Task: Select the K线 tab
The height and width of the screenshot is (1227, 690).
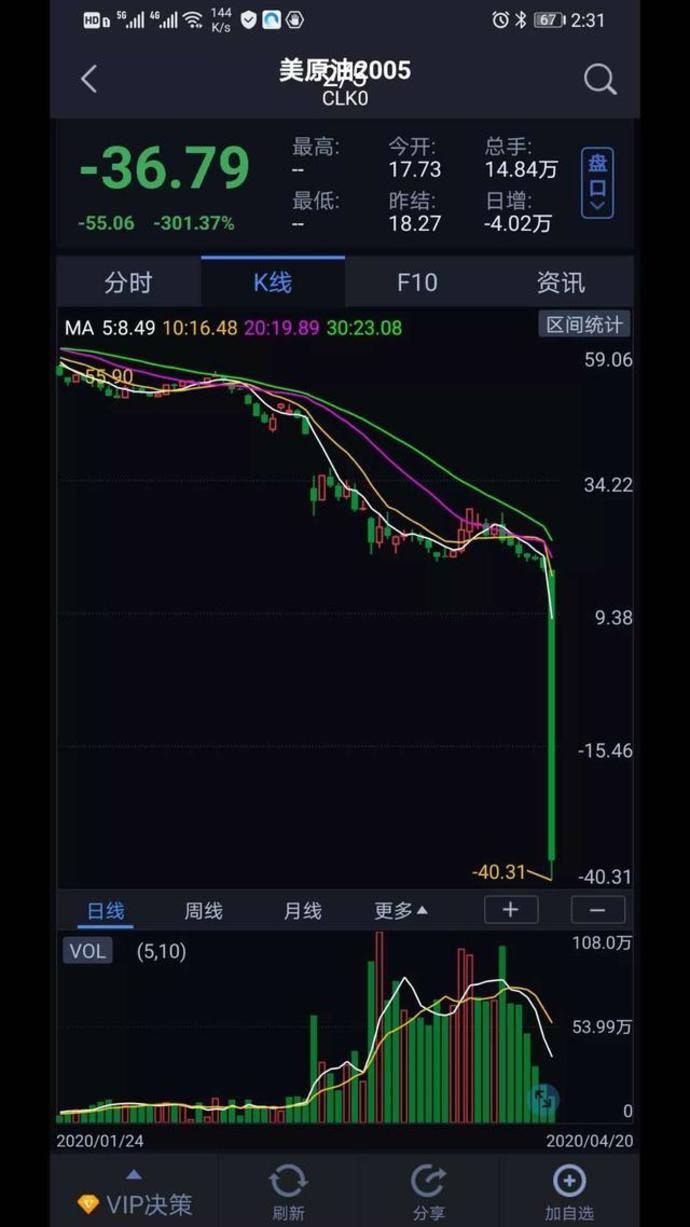Action: pos(272,283)
